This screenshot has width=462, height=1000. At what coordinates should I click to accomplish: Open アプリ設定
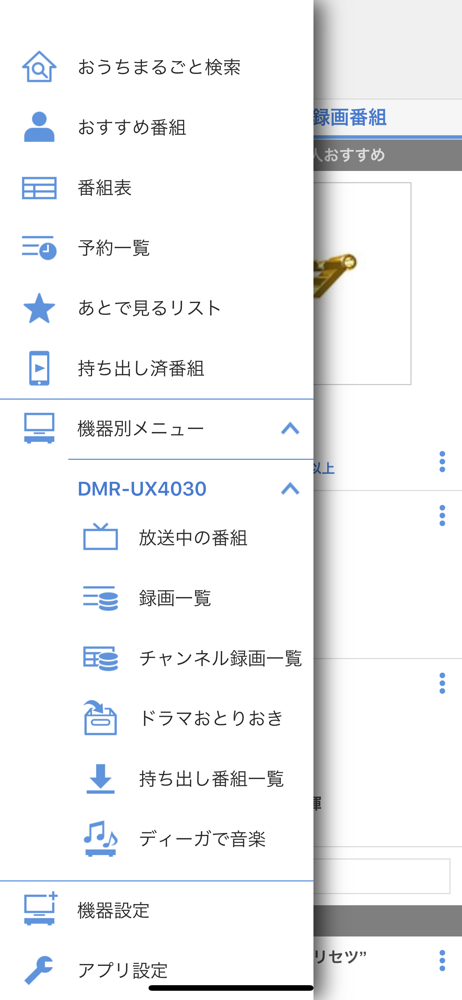(156, 970)
